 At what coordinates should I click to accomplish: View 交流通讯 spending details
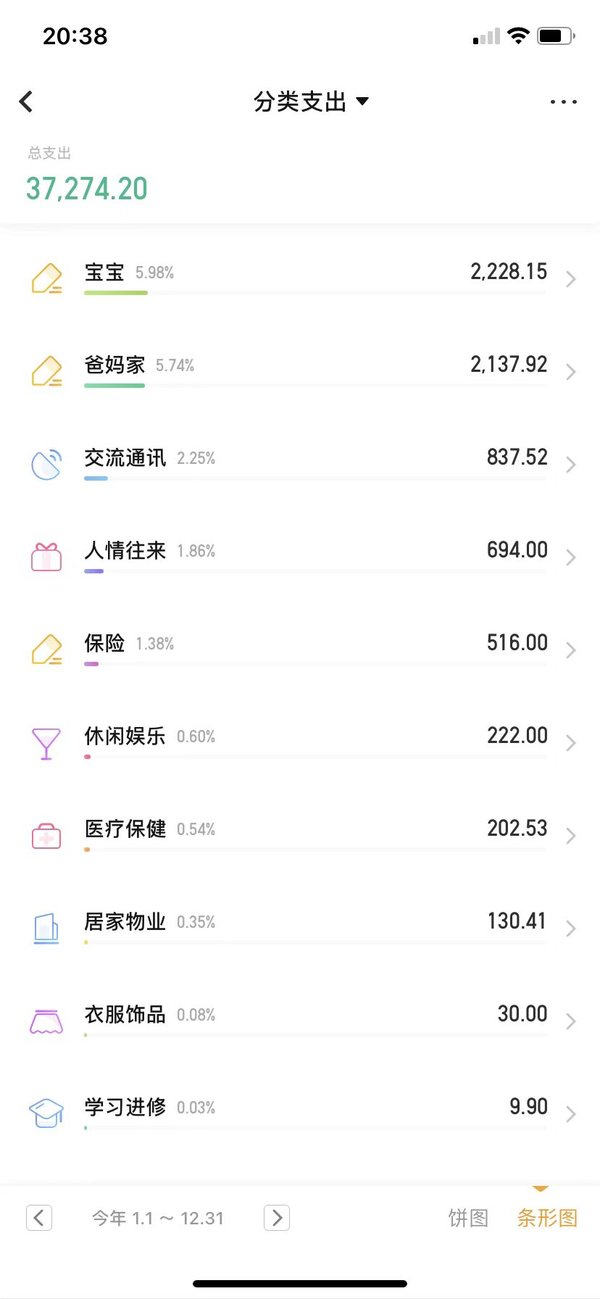point(300,464)
